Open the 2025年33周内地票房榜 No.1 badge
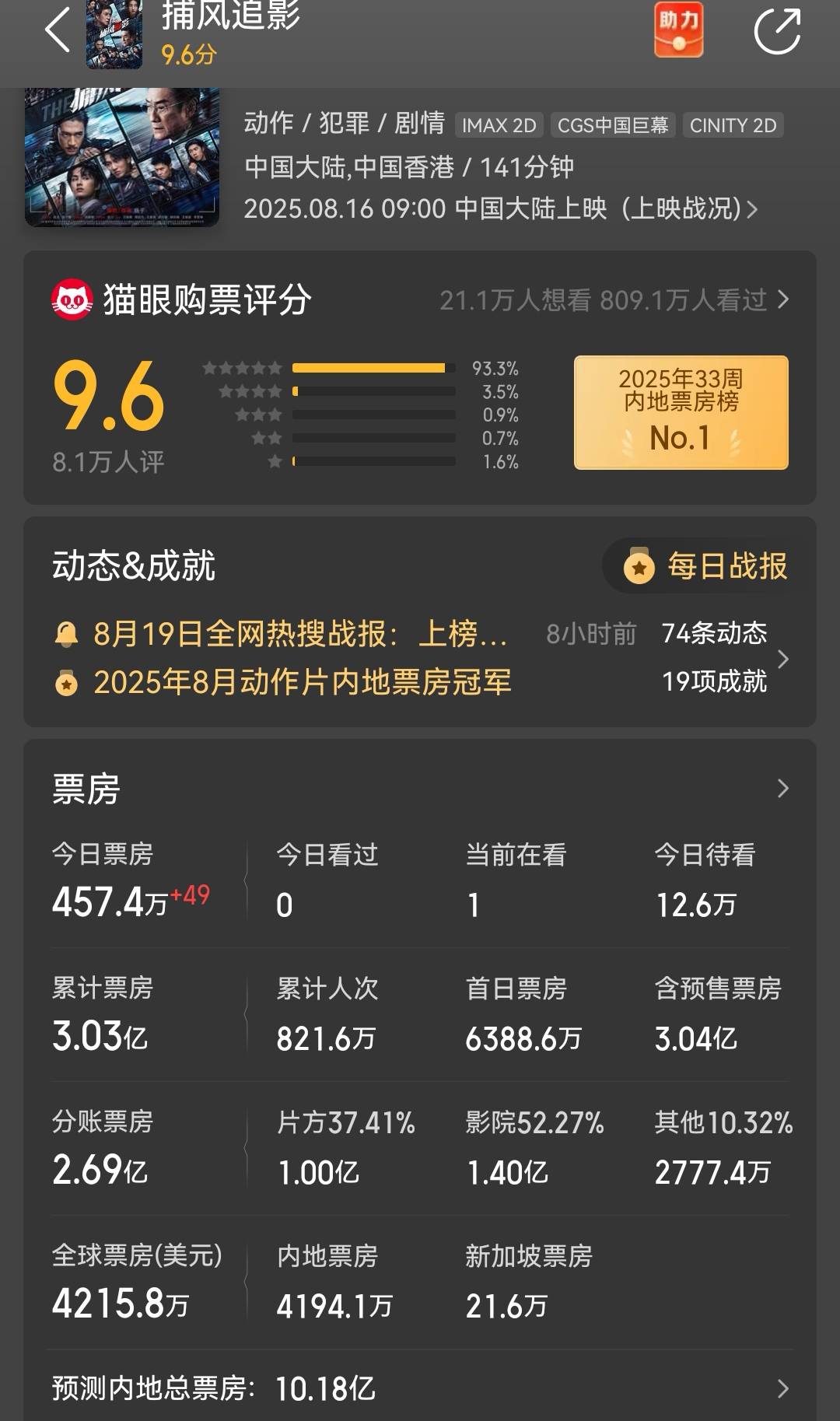This screenshot has height=1421, width=840. 681,412
